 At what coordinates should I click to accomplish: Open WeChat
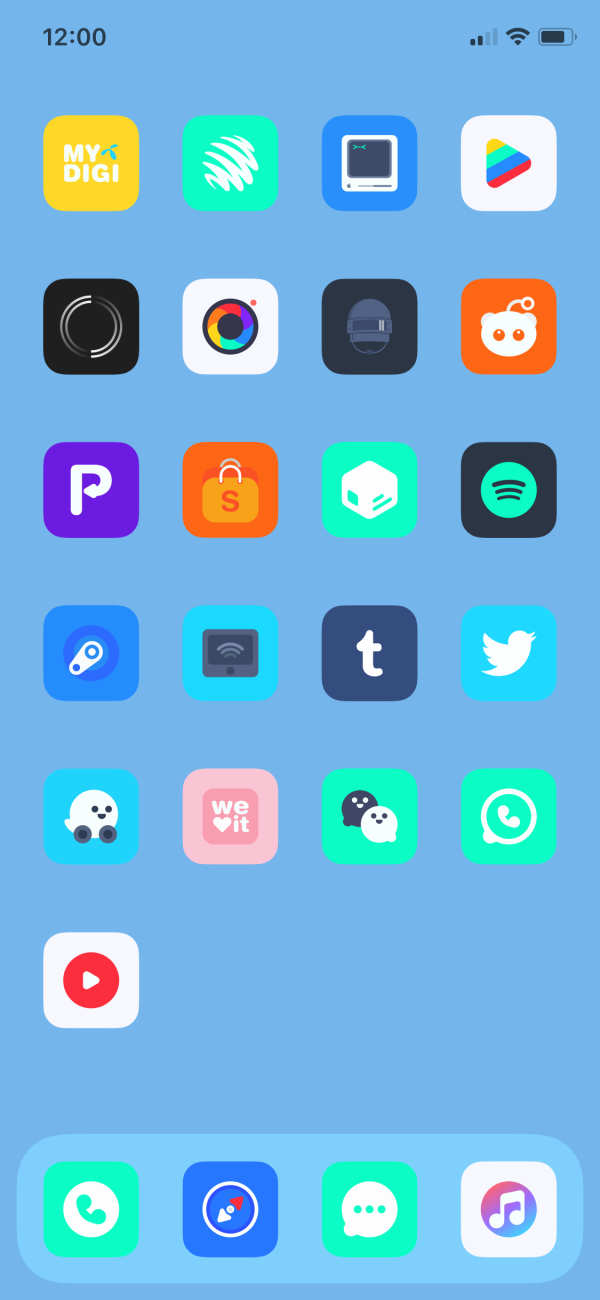point(369,816)
